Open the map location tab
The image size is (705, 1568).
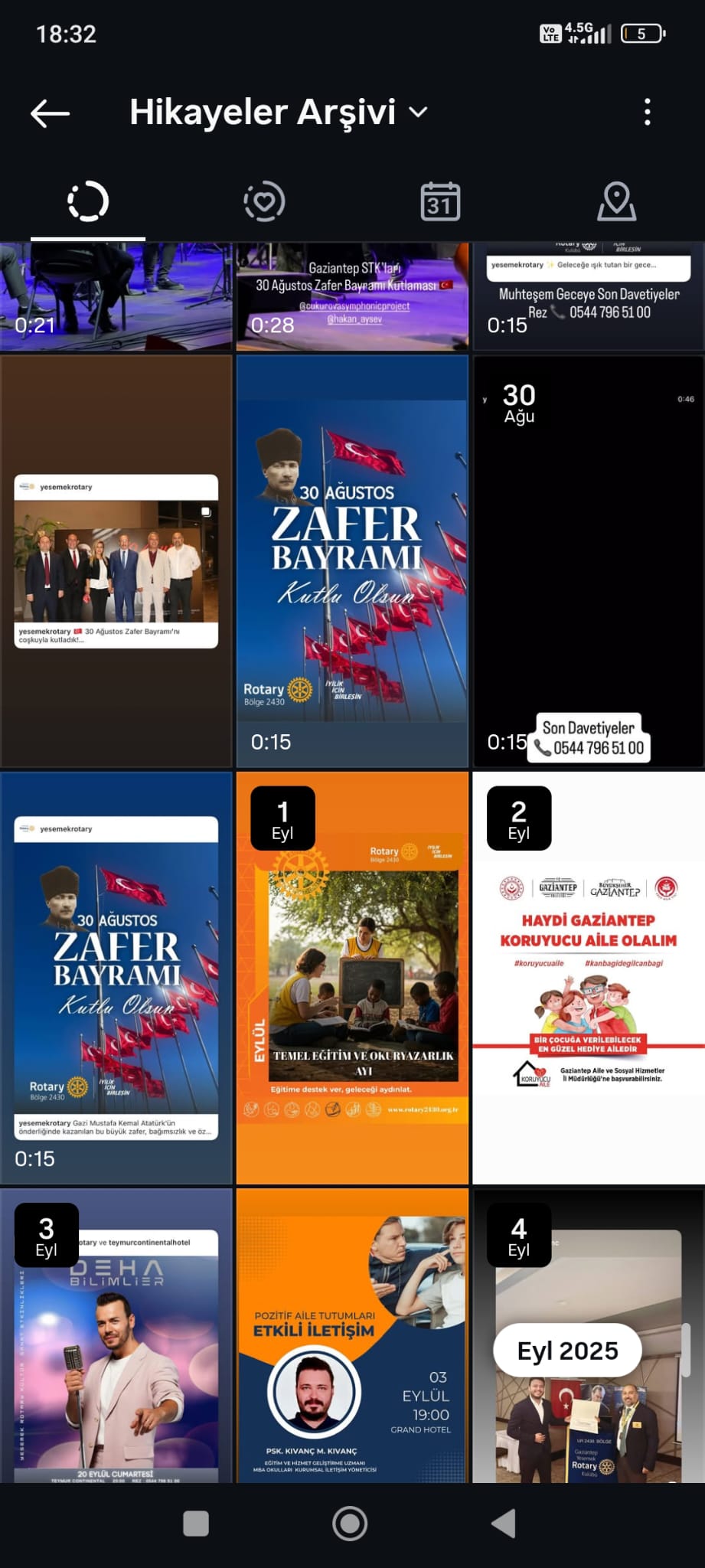616,202
